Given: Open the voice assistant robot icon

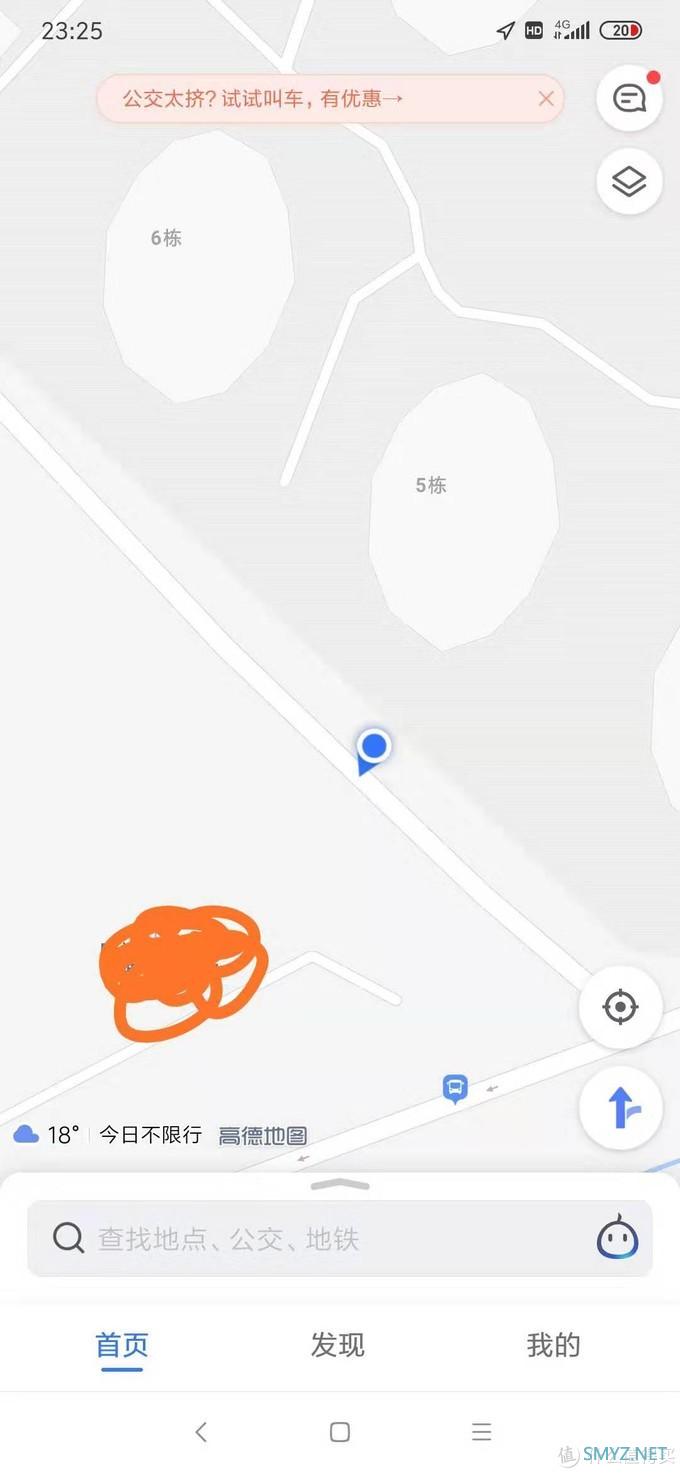Looking at the screenshot, I should [617, 1239].
